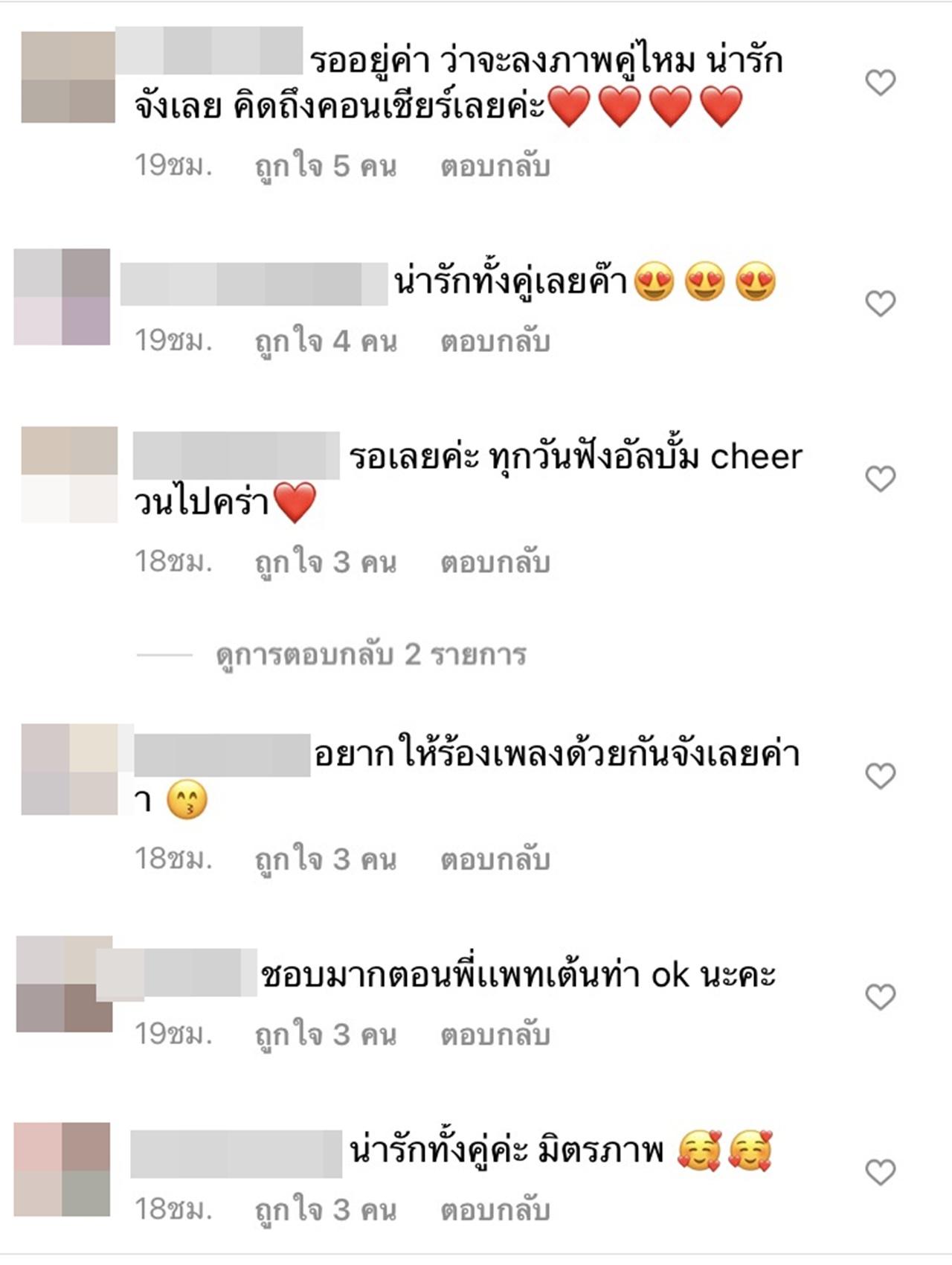Reply to the อยากให้ร้องเพลงด้วยกัน comment

point(495,859)
